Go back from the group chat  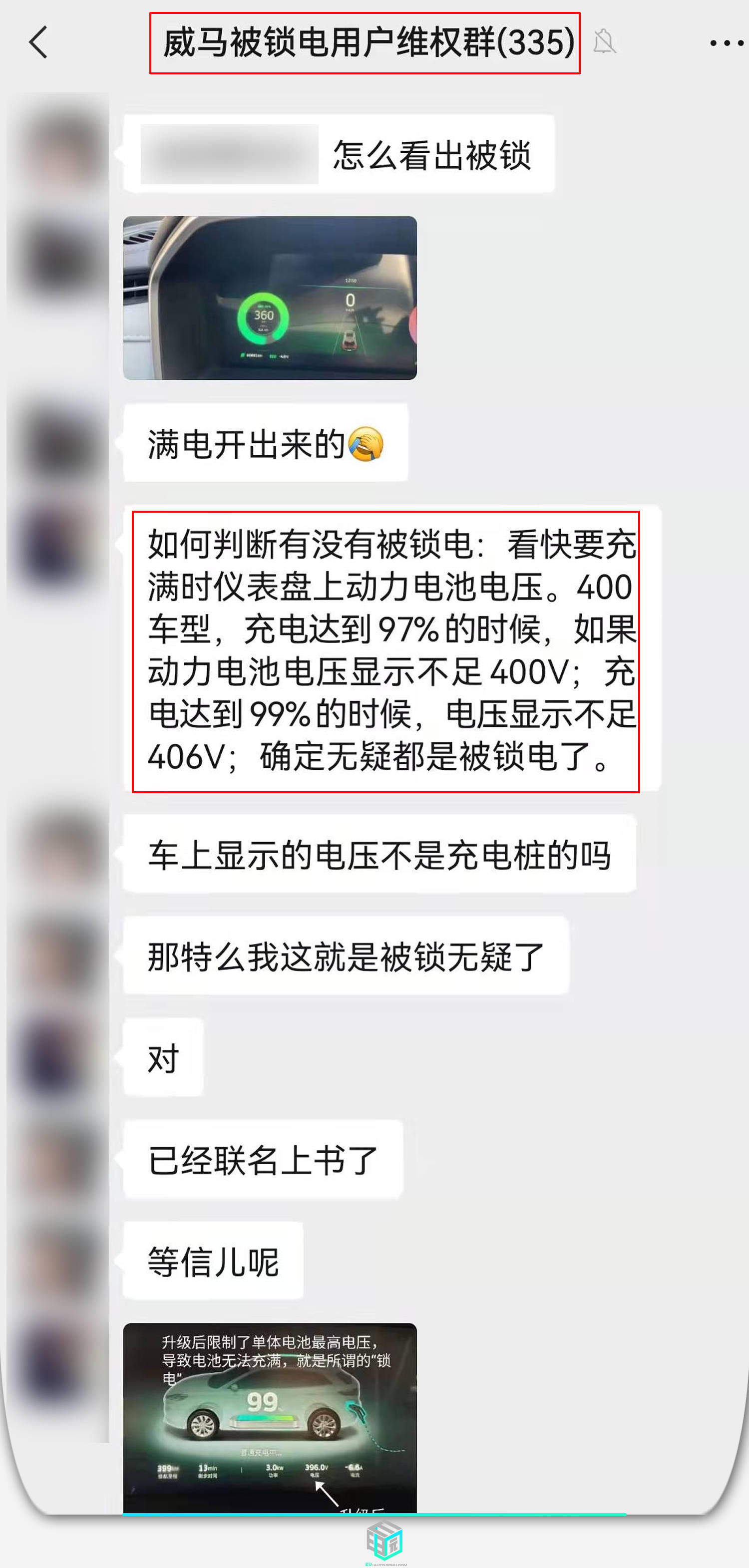[x=38, y=42]
